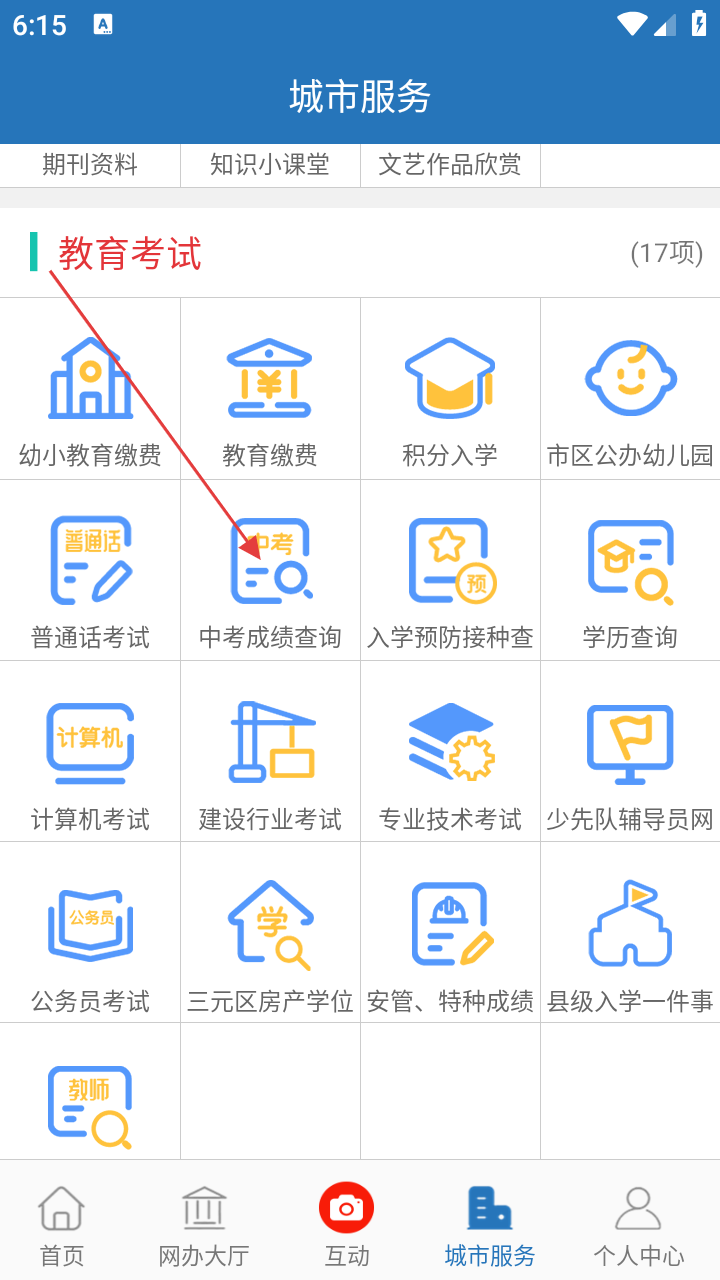Screen dimensions: 720x1280
Task: Open 中考成绩查询 service
Action: [x=270, y=570]
